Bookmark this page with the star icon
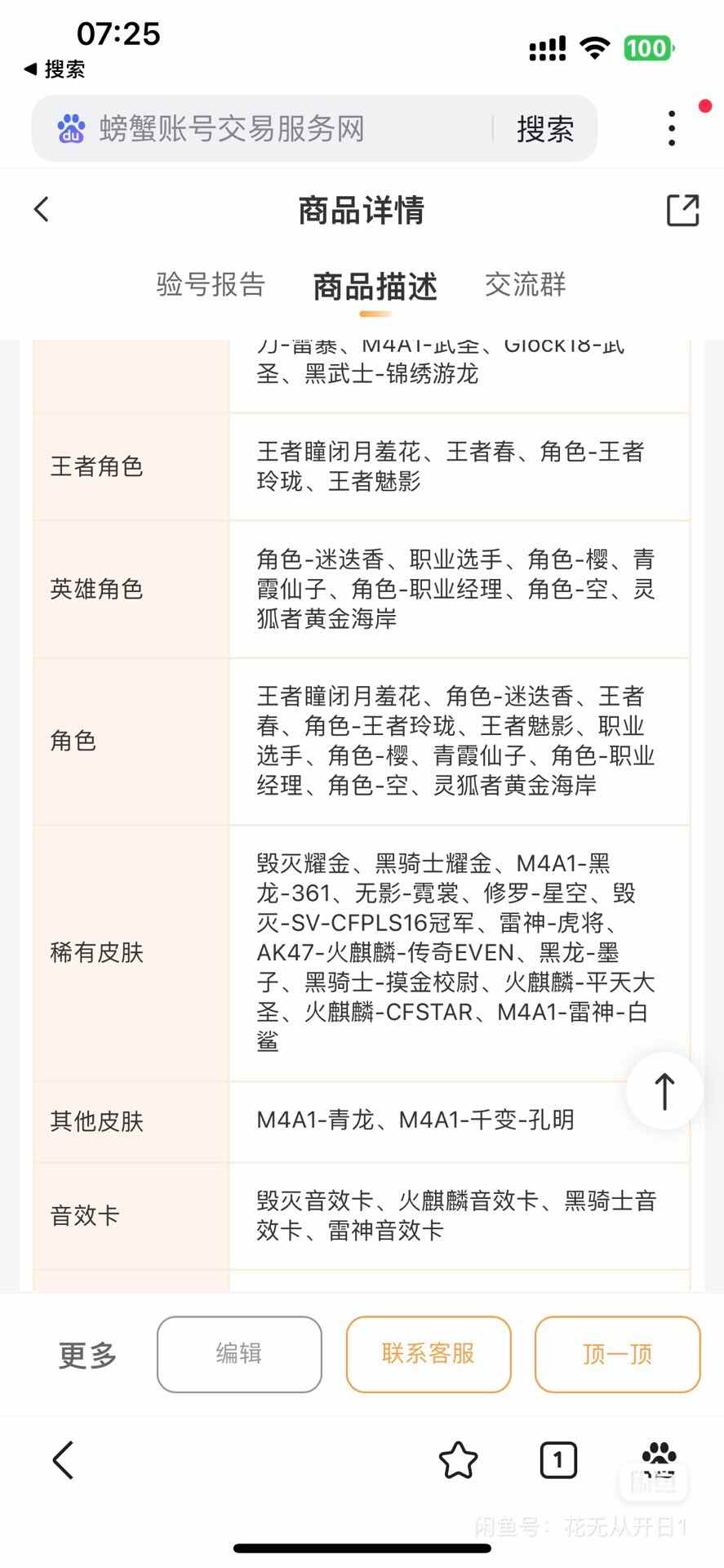This screenshot has height=1568, width=724. coord(458,1460)
